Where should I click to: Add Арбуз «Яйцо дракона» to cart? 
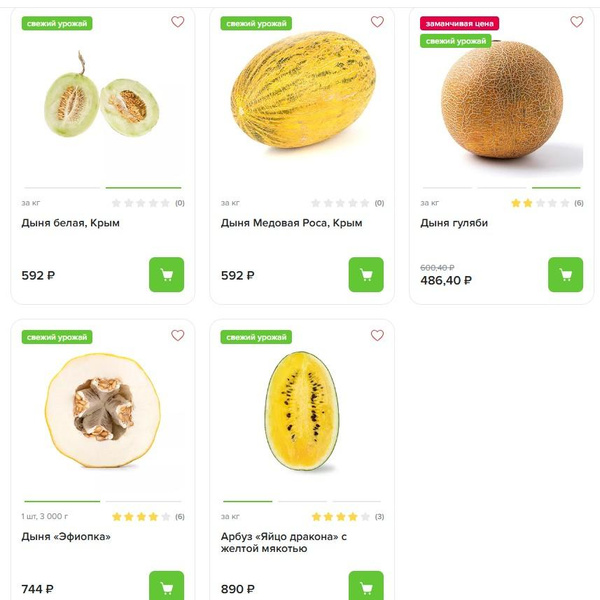point(366,587)
